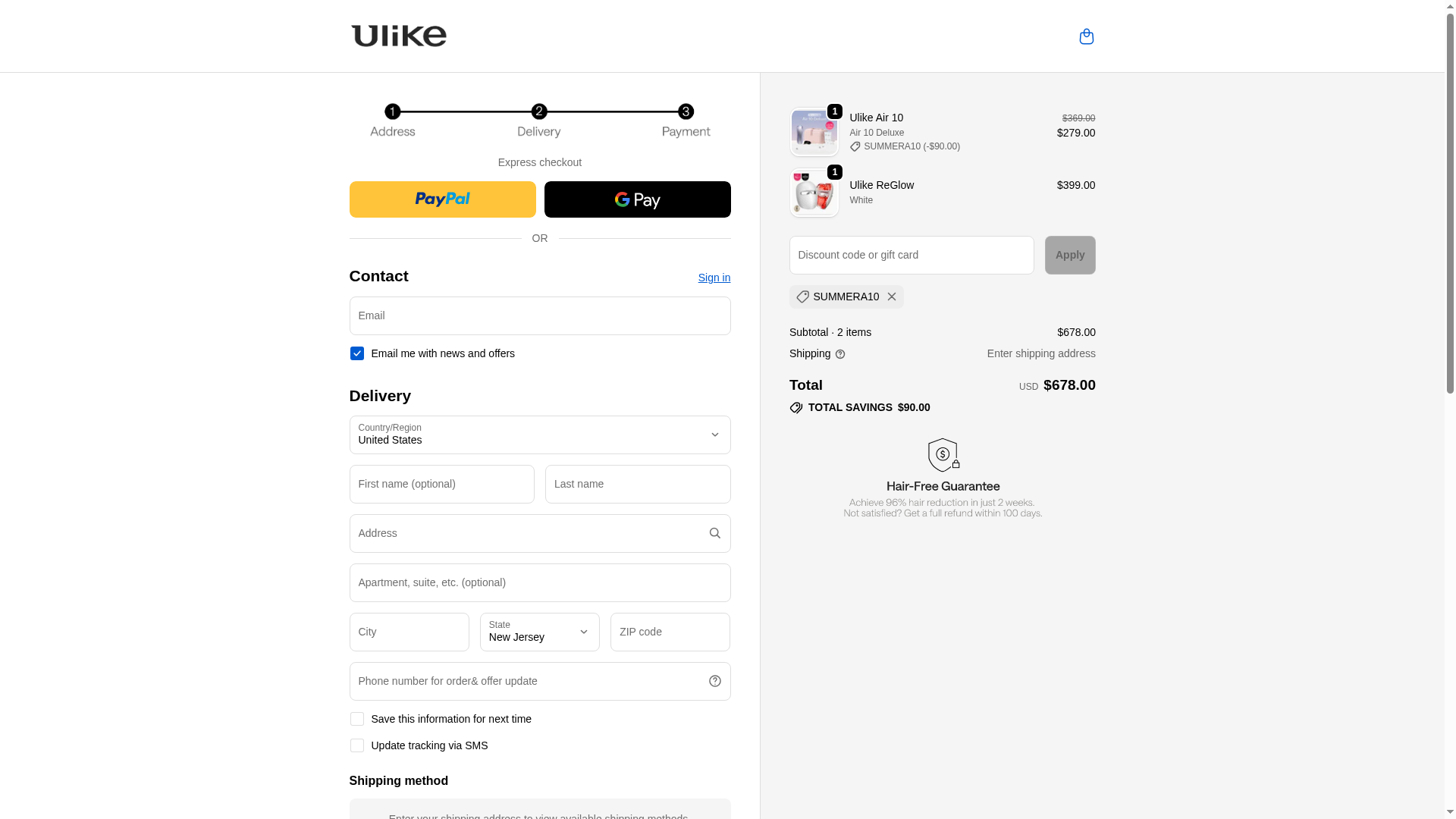Check Save this information for next time
The image size is (1456, 819).
[356, 719]
